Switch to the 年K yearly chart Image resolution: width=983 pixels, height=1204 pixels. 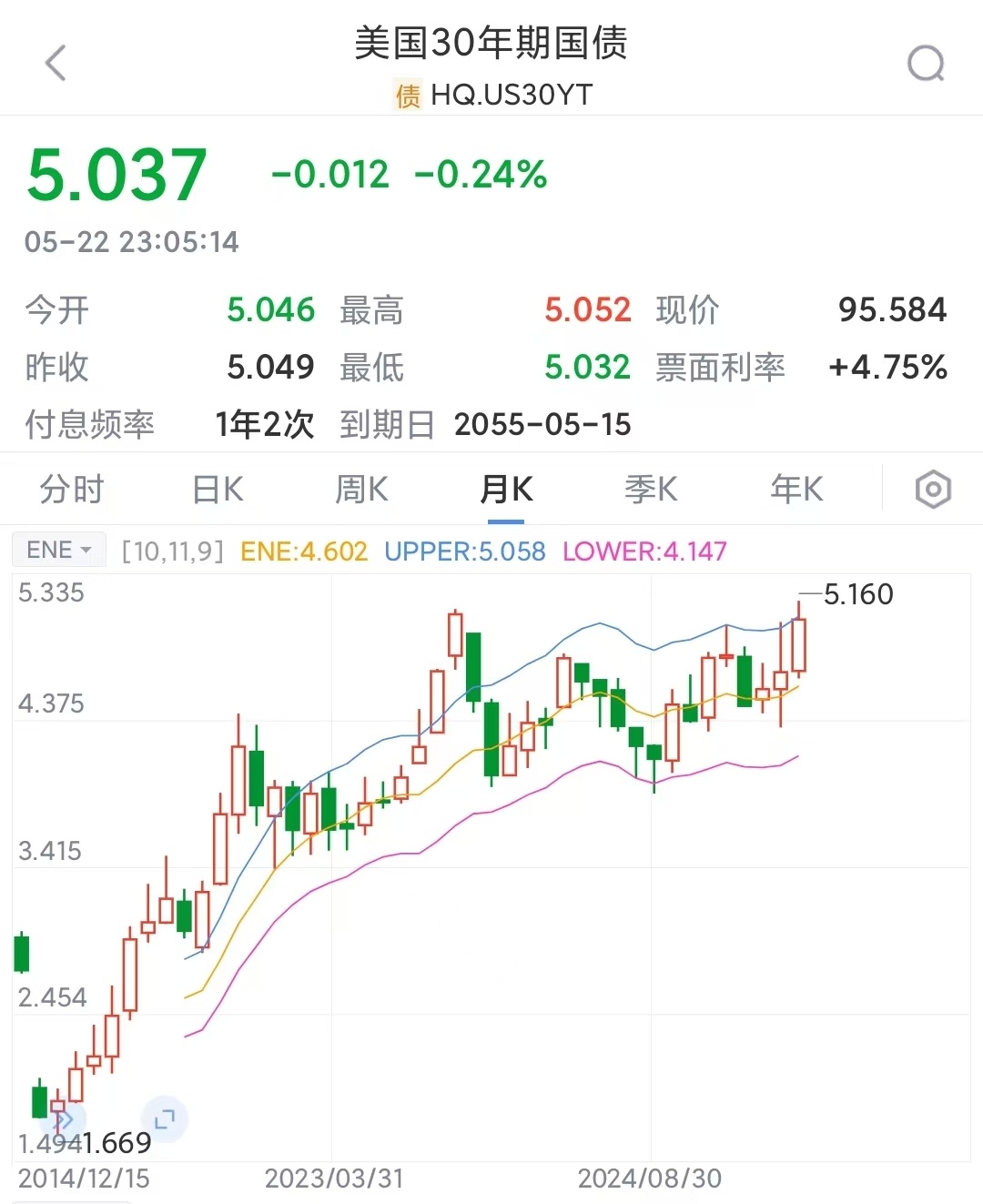(796, 489)
